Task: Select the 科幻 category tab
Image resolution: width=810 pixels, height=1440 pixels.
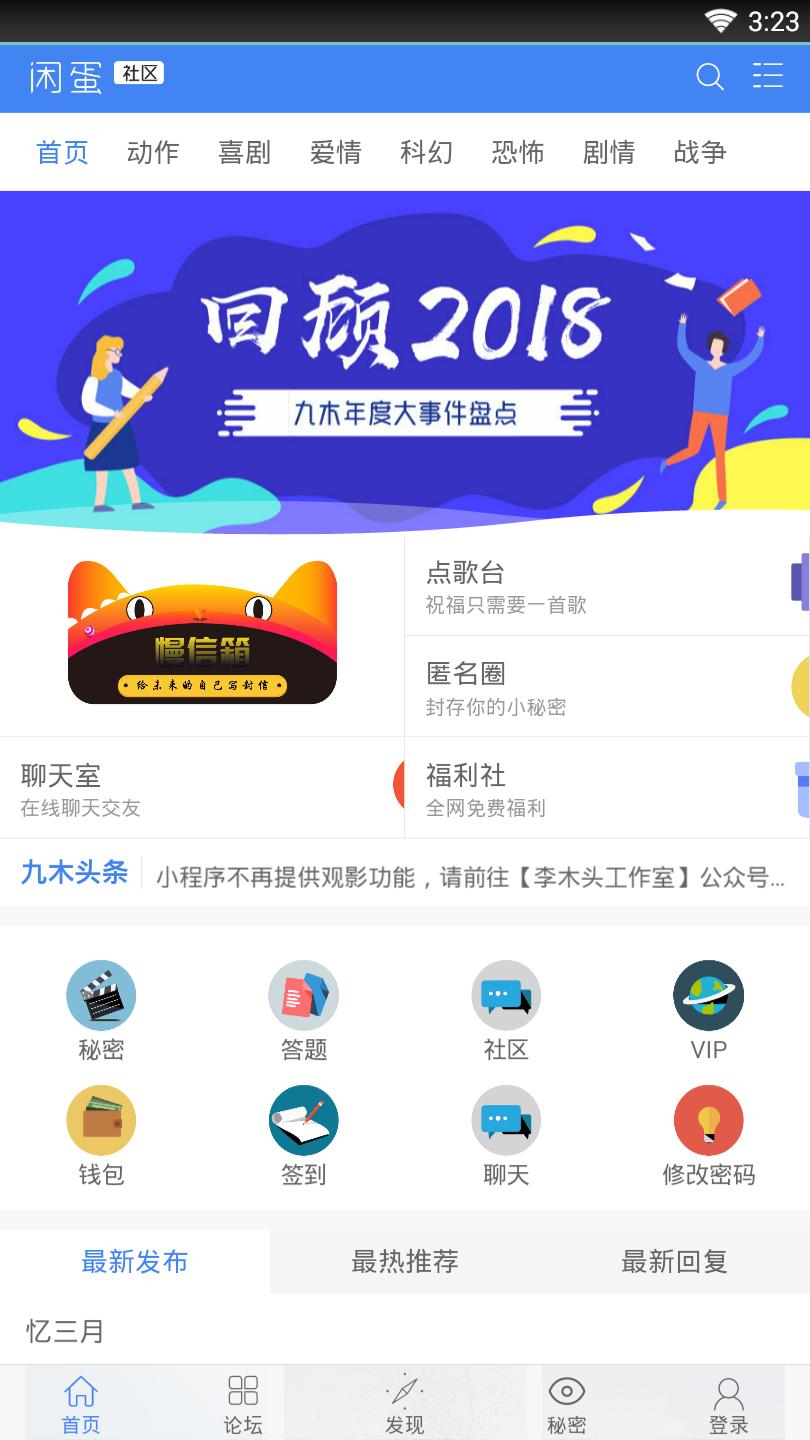Action: (426, 152)
